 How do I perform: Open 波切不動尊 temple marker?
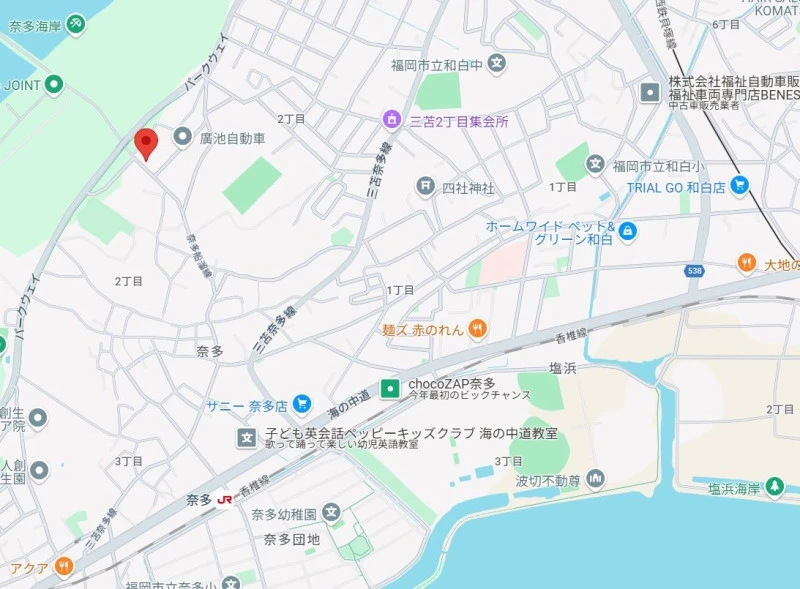596,479
